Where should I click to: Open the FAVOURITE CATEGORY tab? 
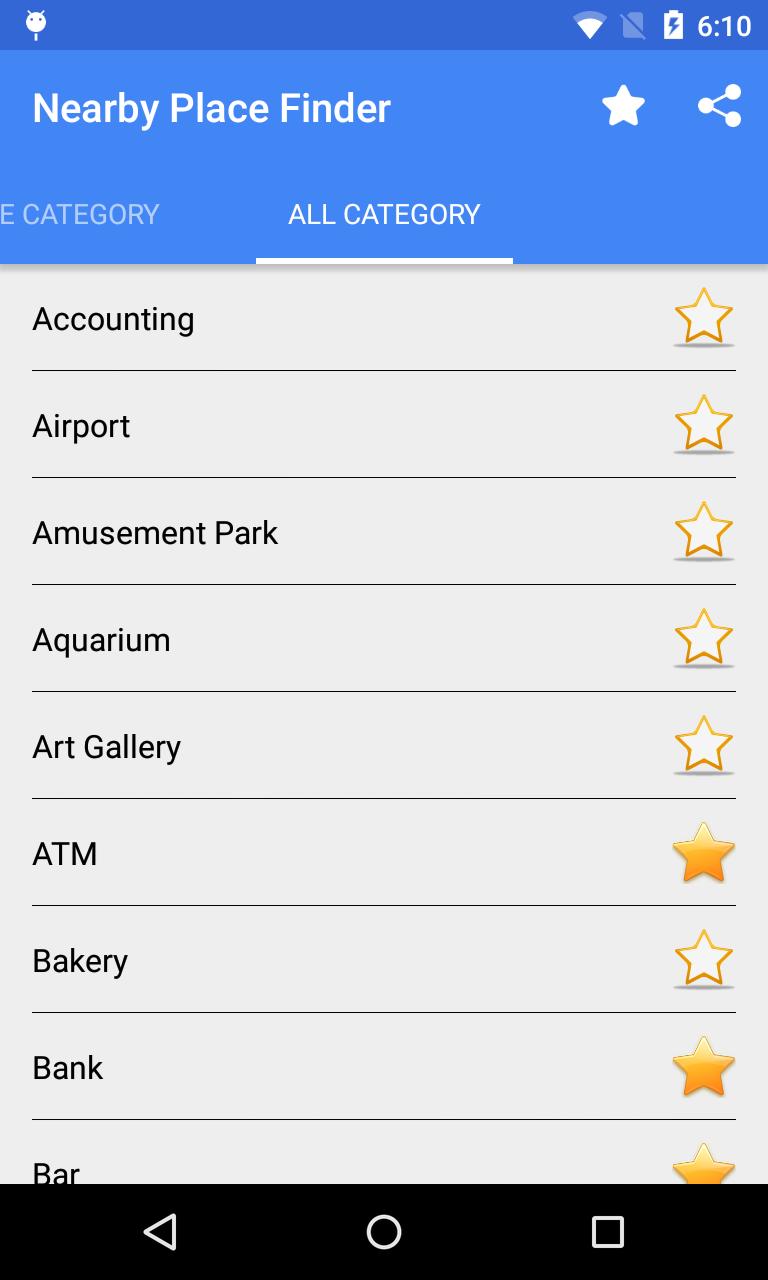click(x=80, y=214)
